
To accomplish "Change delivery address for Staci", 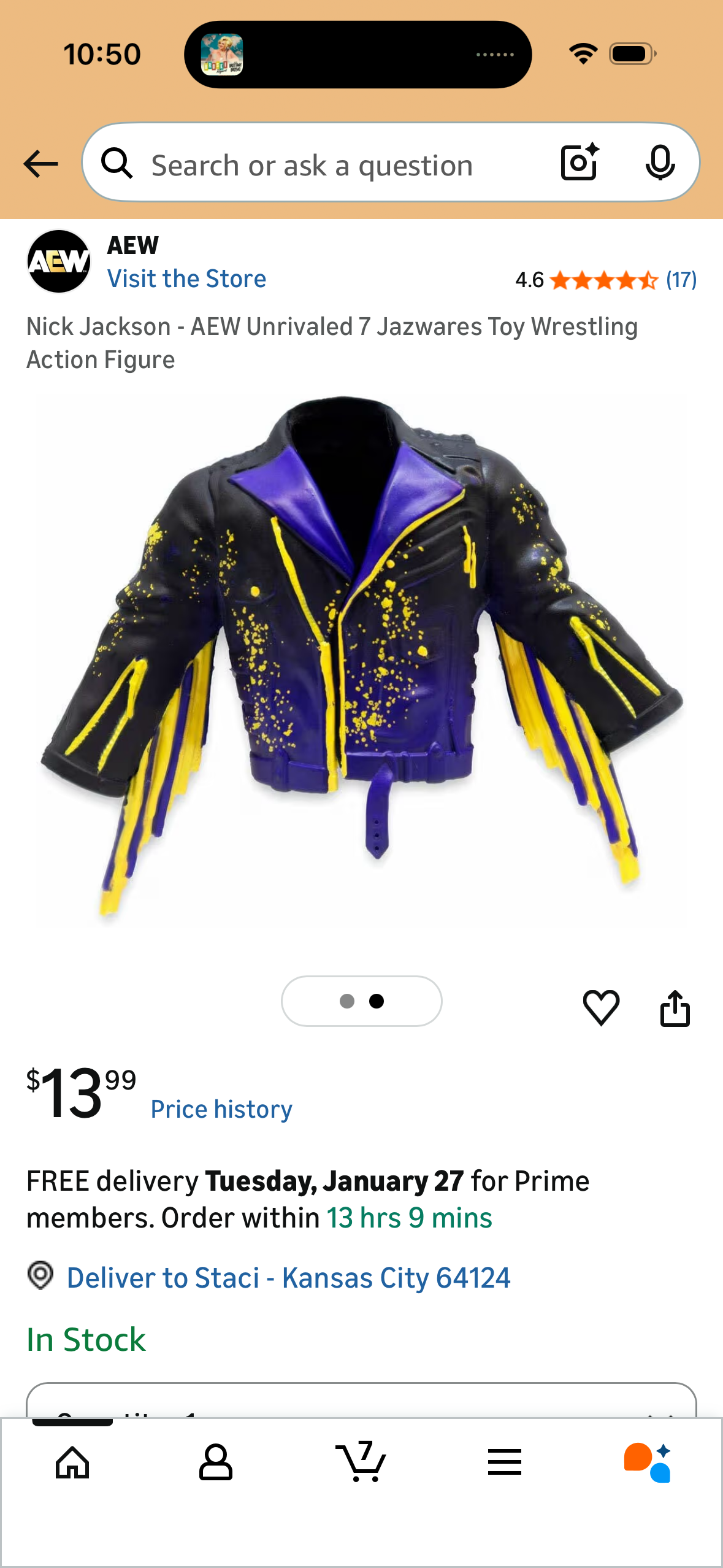I will (x=288, y=1278).
